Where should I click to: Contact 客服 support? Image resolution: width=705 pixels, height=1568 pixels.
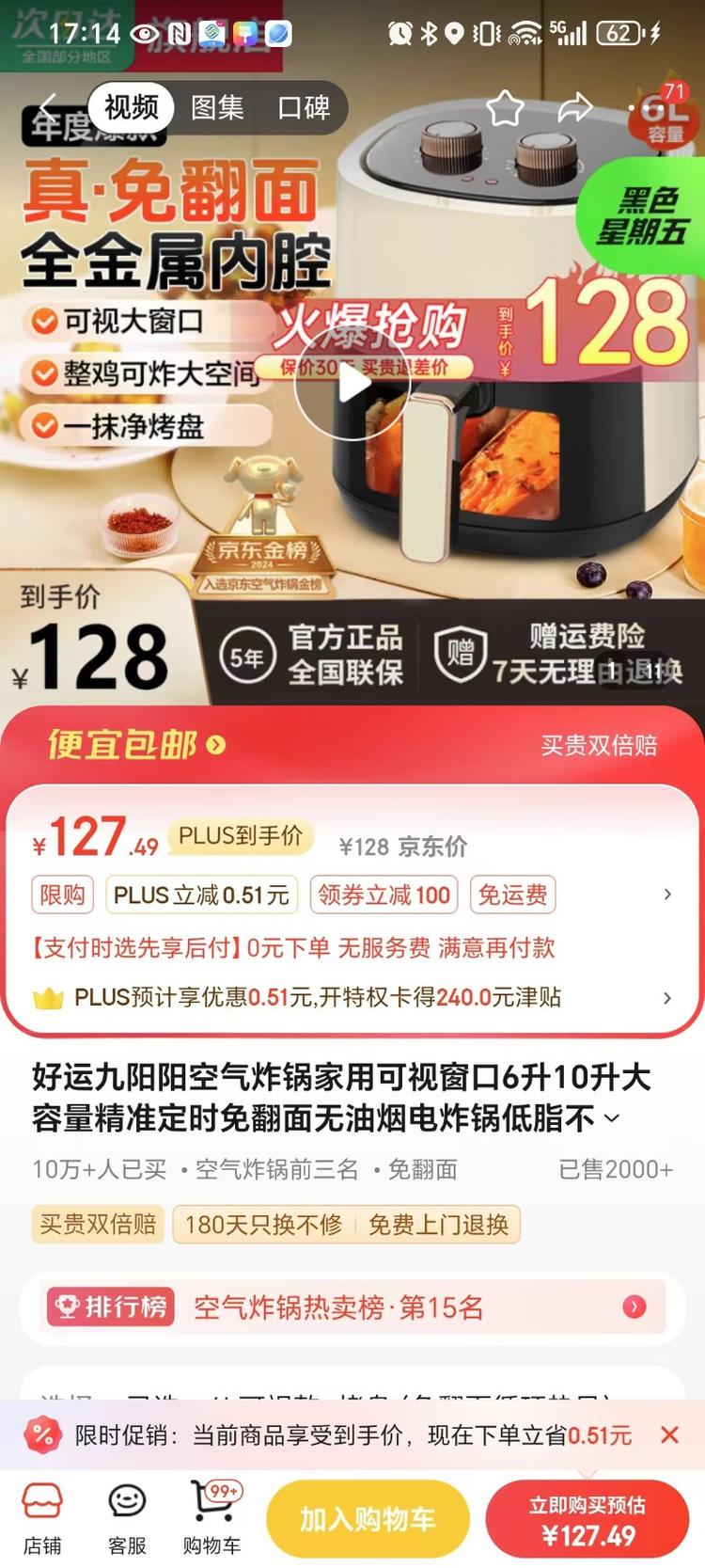(127, 1518)
